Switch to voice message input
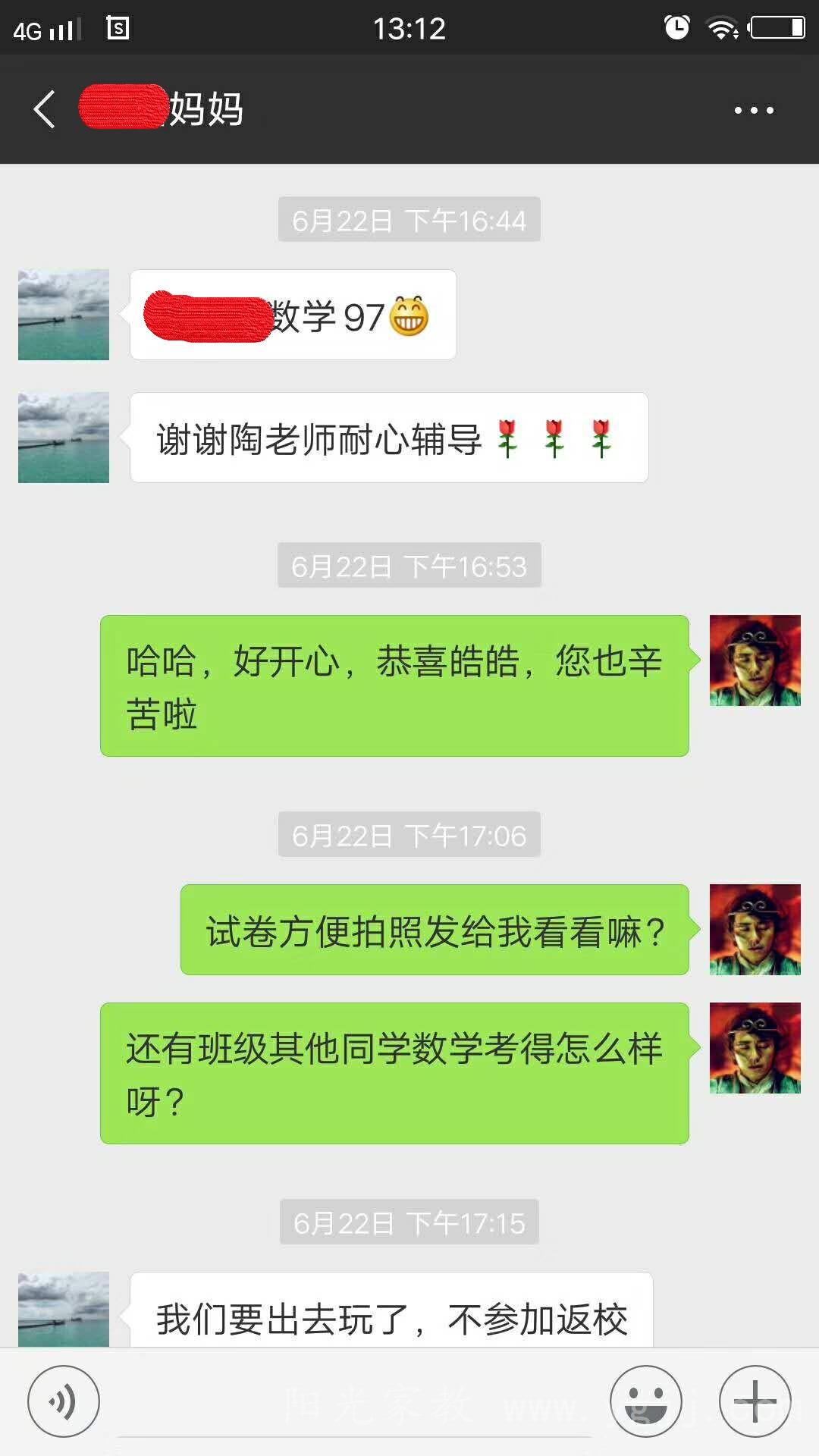This screenshot has width=819, height=1456. pos(64,1401)
